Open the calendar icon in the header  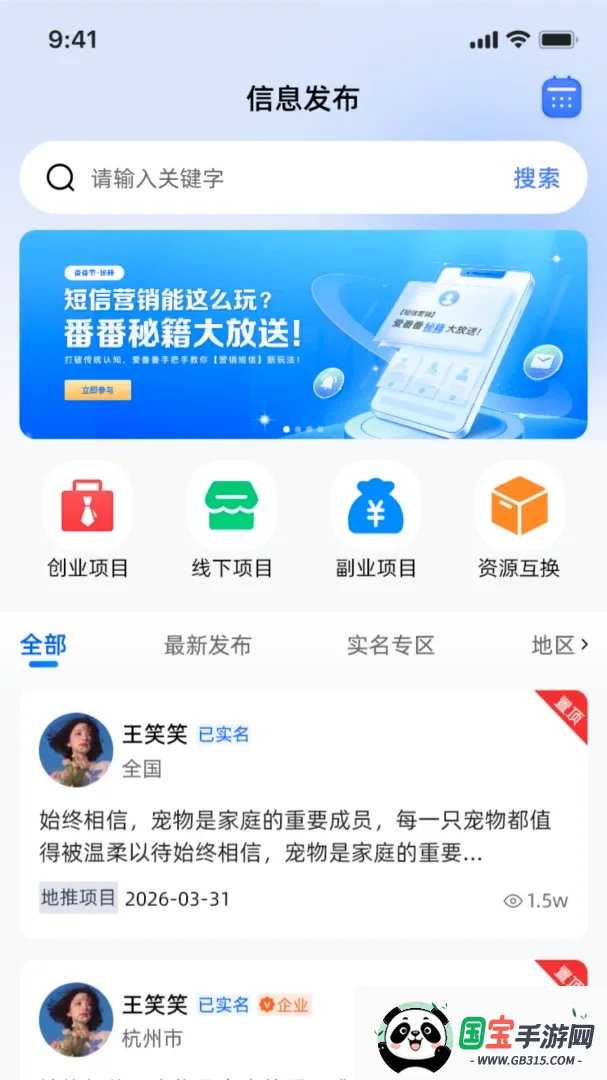(x=561, y=97)
